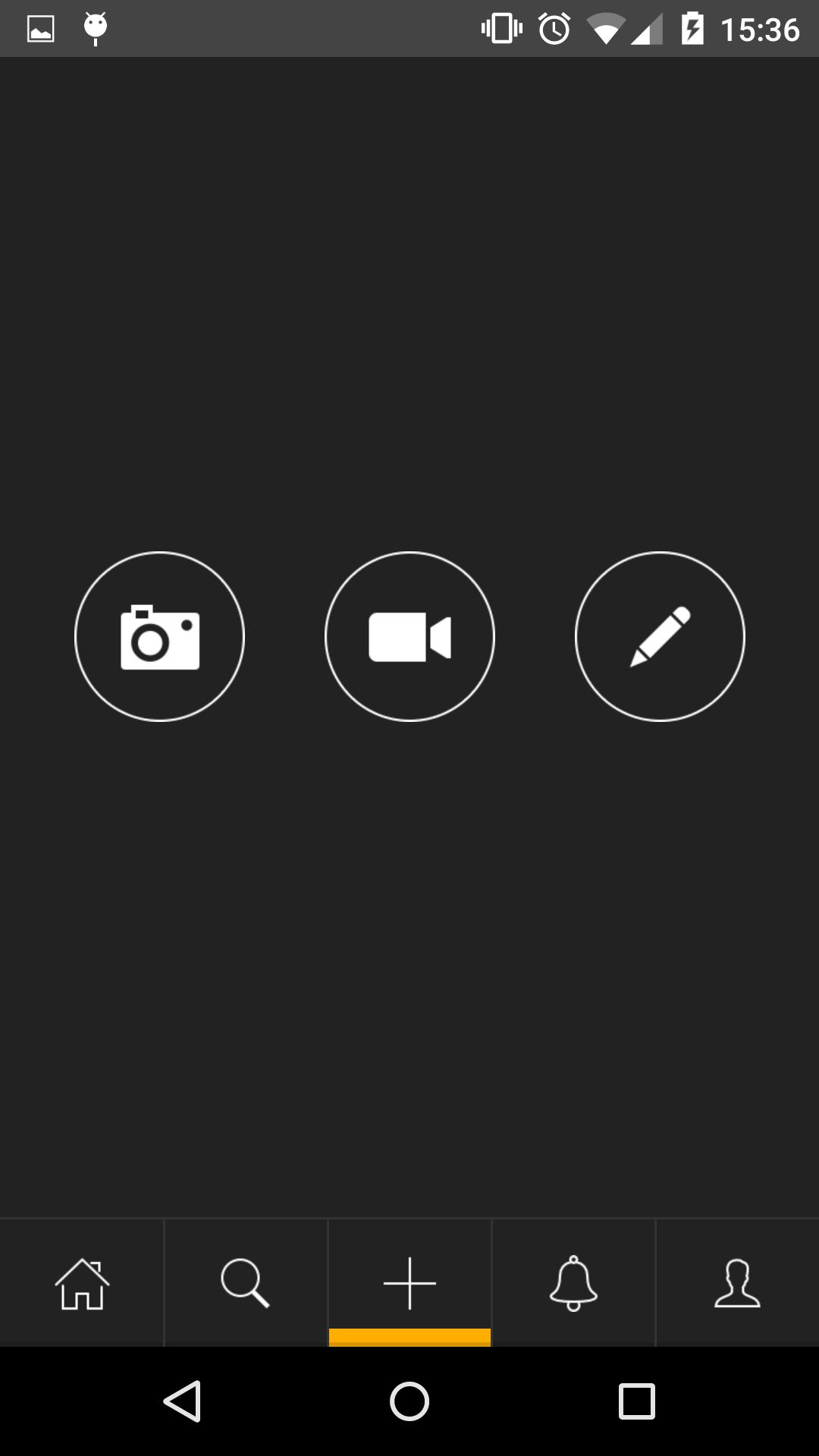Tap the camera photo button
Screen dimensions: 819x1456
click(159, 636)
